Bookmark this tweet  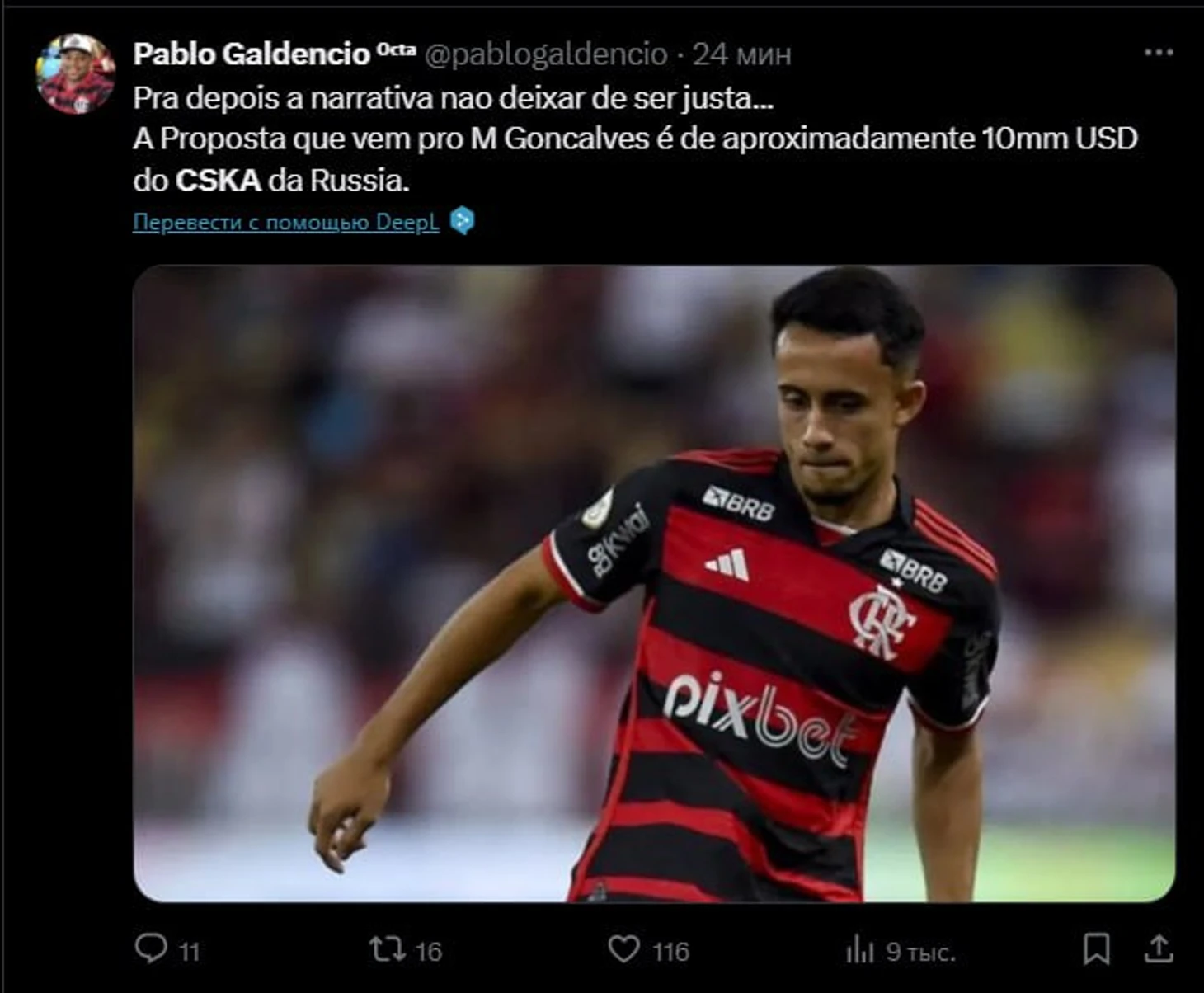[1096, 949]
